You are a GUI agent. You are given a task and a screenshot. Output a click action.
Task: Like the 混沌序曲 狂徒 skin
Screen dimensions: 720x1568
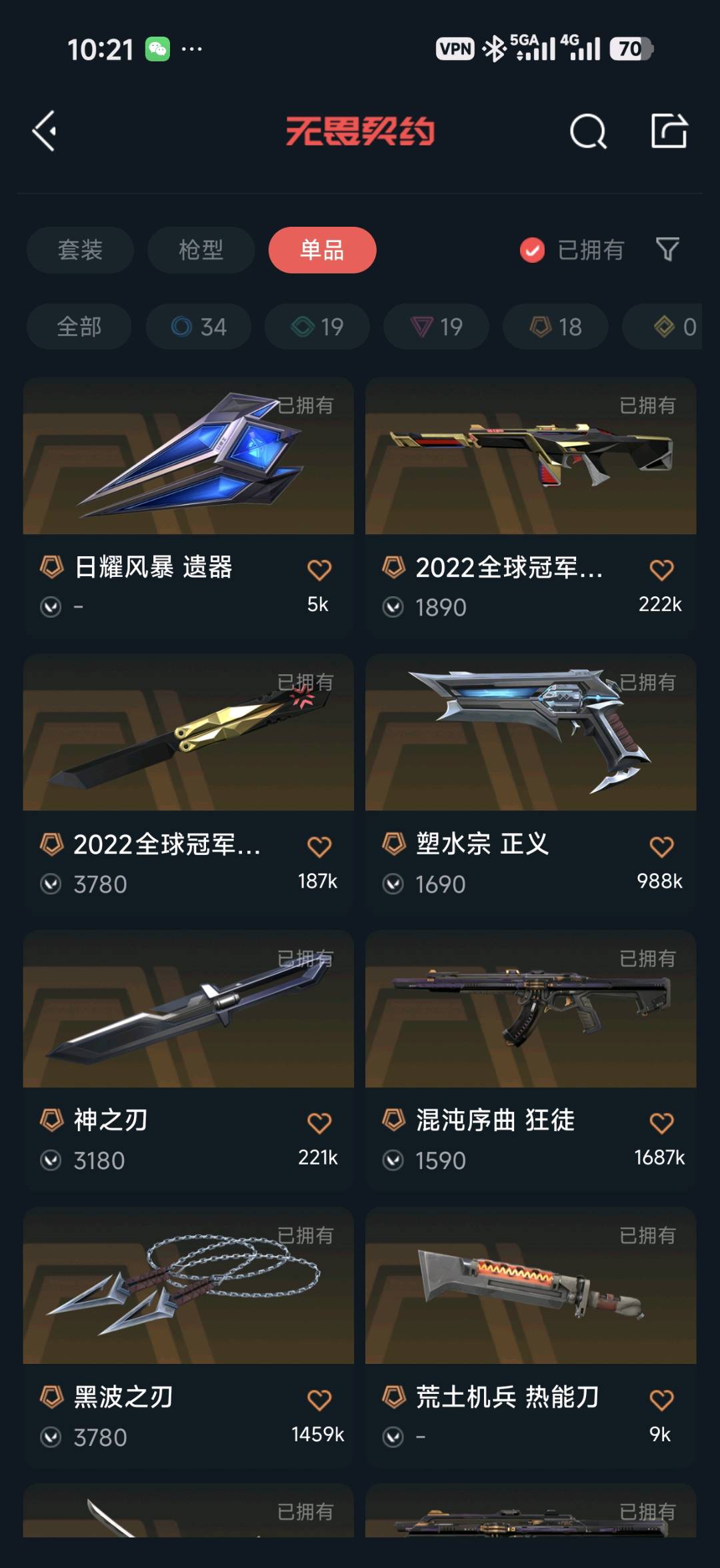(661, 1123)
